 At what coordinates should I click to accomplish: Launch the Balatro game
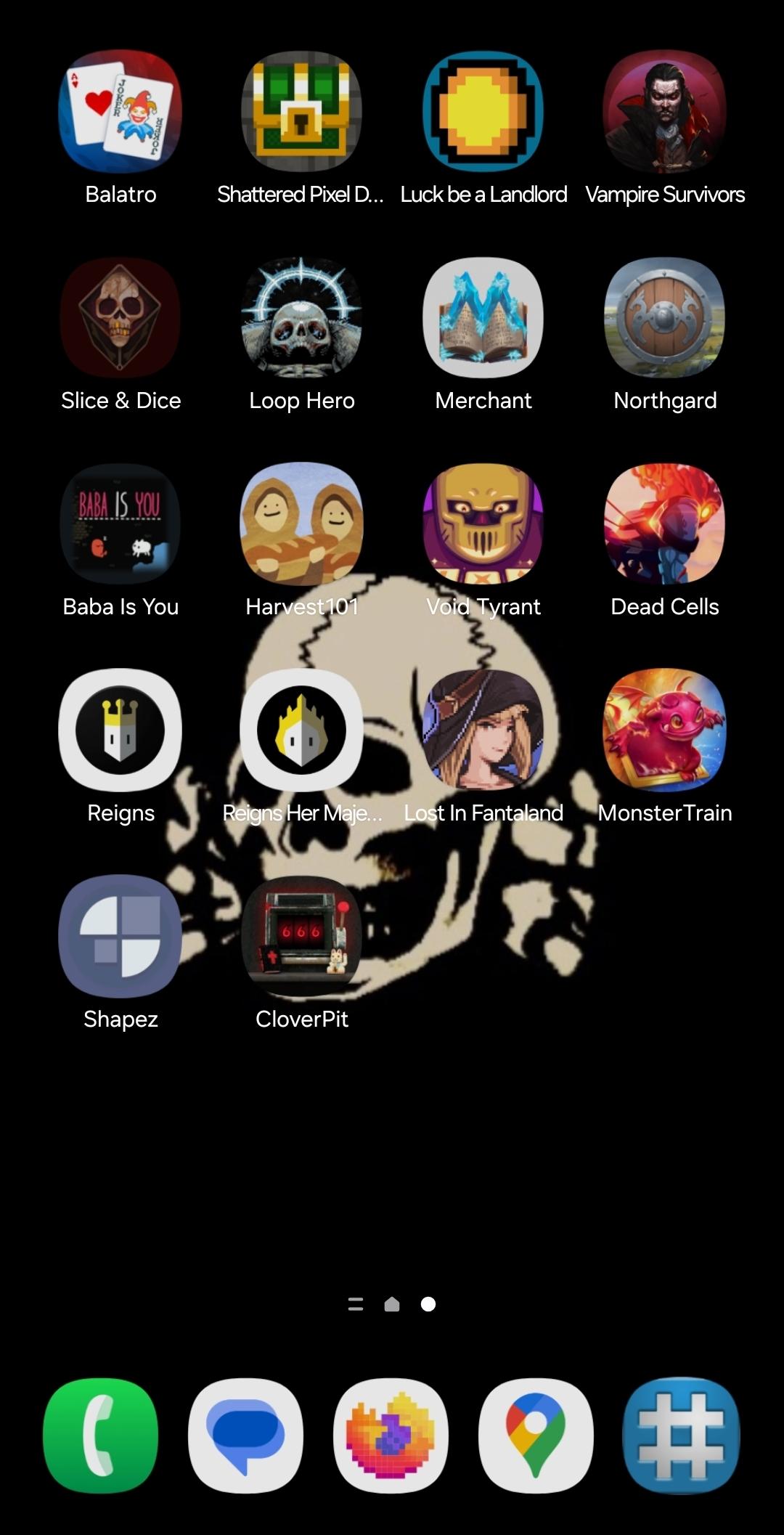click(x=121, y=111)
